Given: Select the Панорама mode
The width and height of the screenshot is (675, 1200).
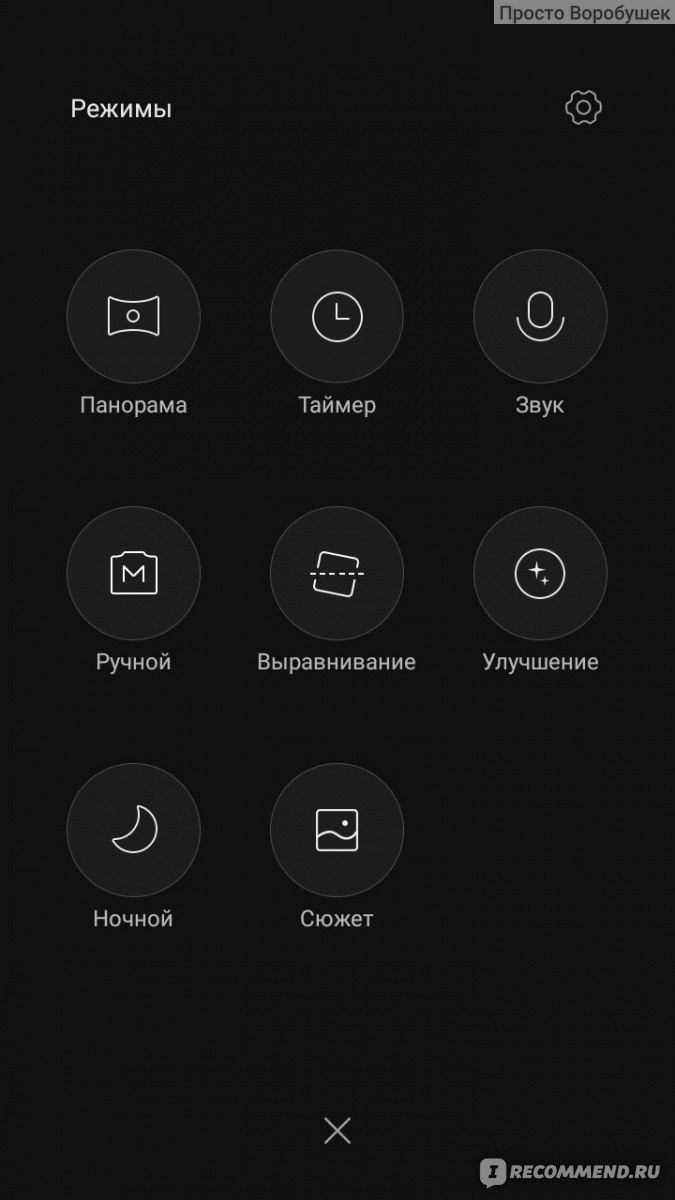Looking at the screenshot, I should point(133,316).
